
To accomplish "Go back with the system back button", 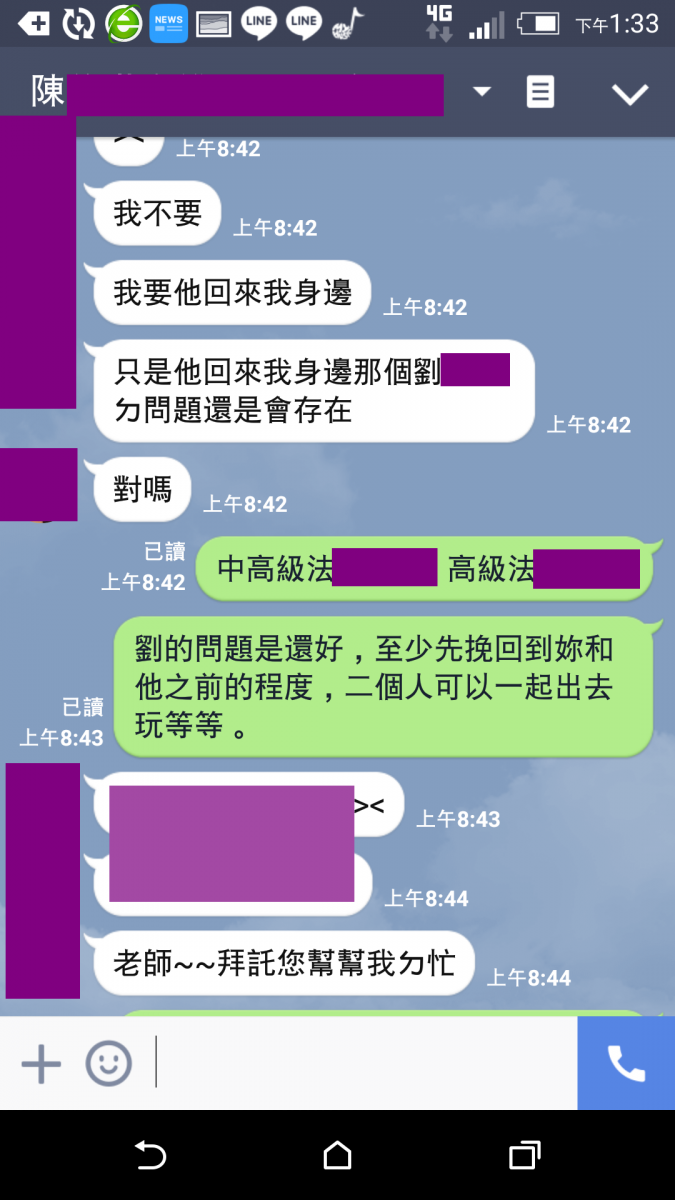I will click(x=150, y=1156).
